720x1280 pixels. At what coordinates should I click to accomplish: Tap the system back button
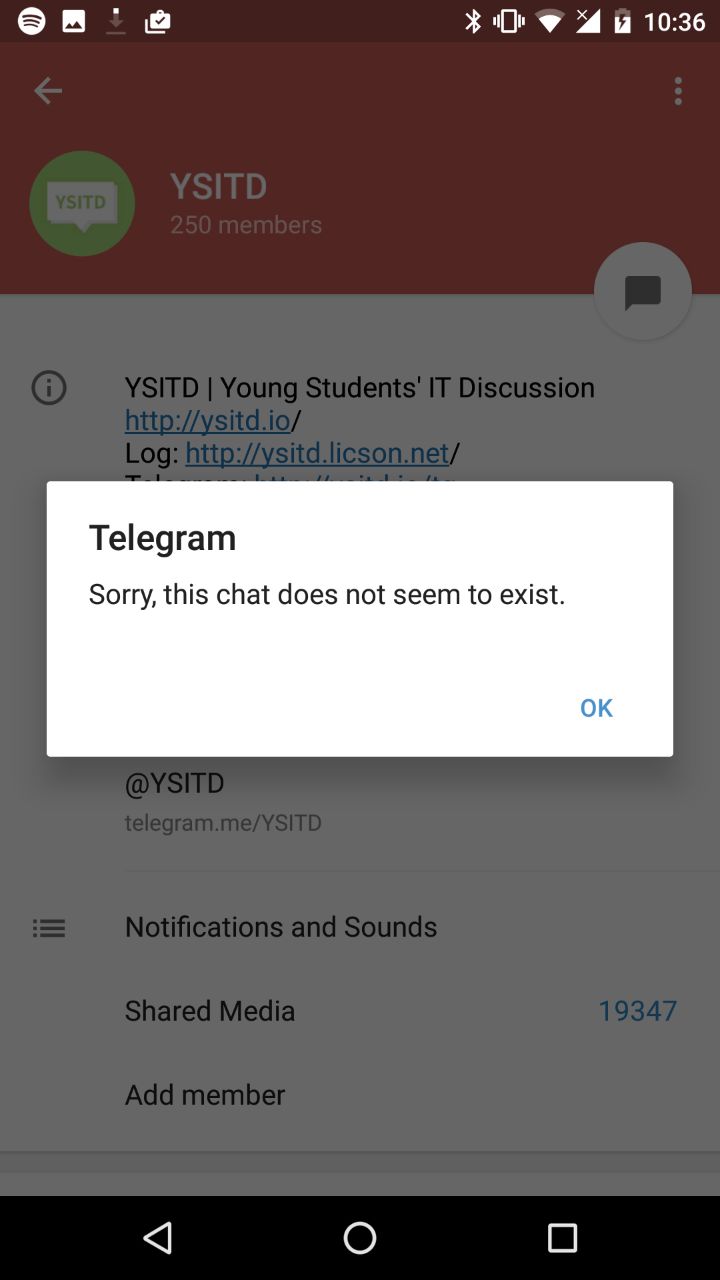tap(158, 1238)
